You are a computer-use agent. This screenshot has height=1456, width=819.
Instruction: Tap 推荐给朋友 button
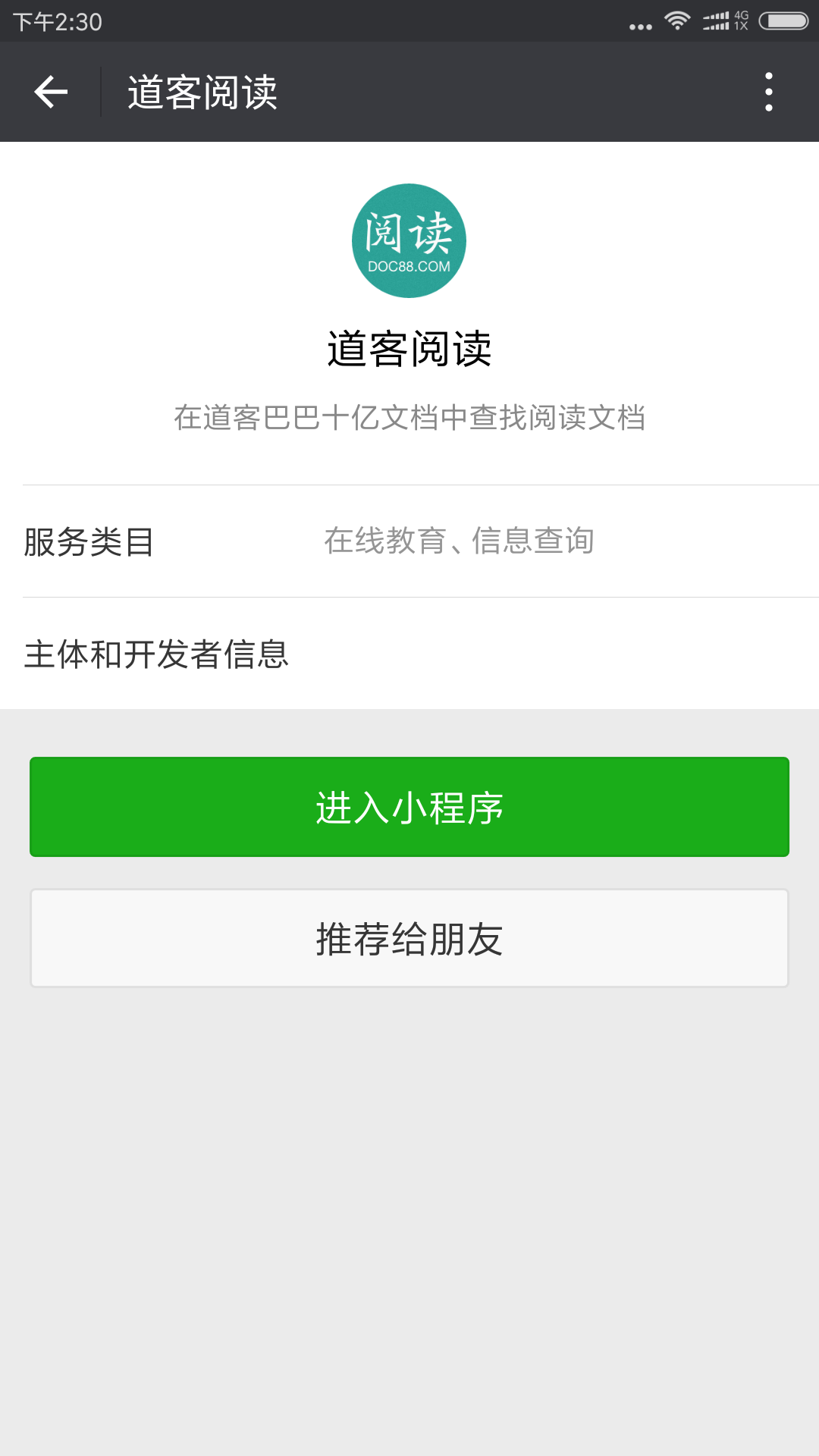[409, 939]
